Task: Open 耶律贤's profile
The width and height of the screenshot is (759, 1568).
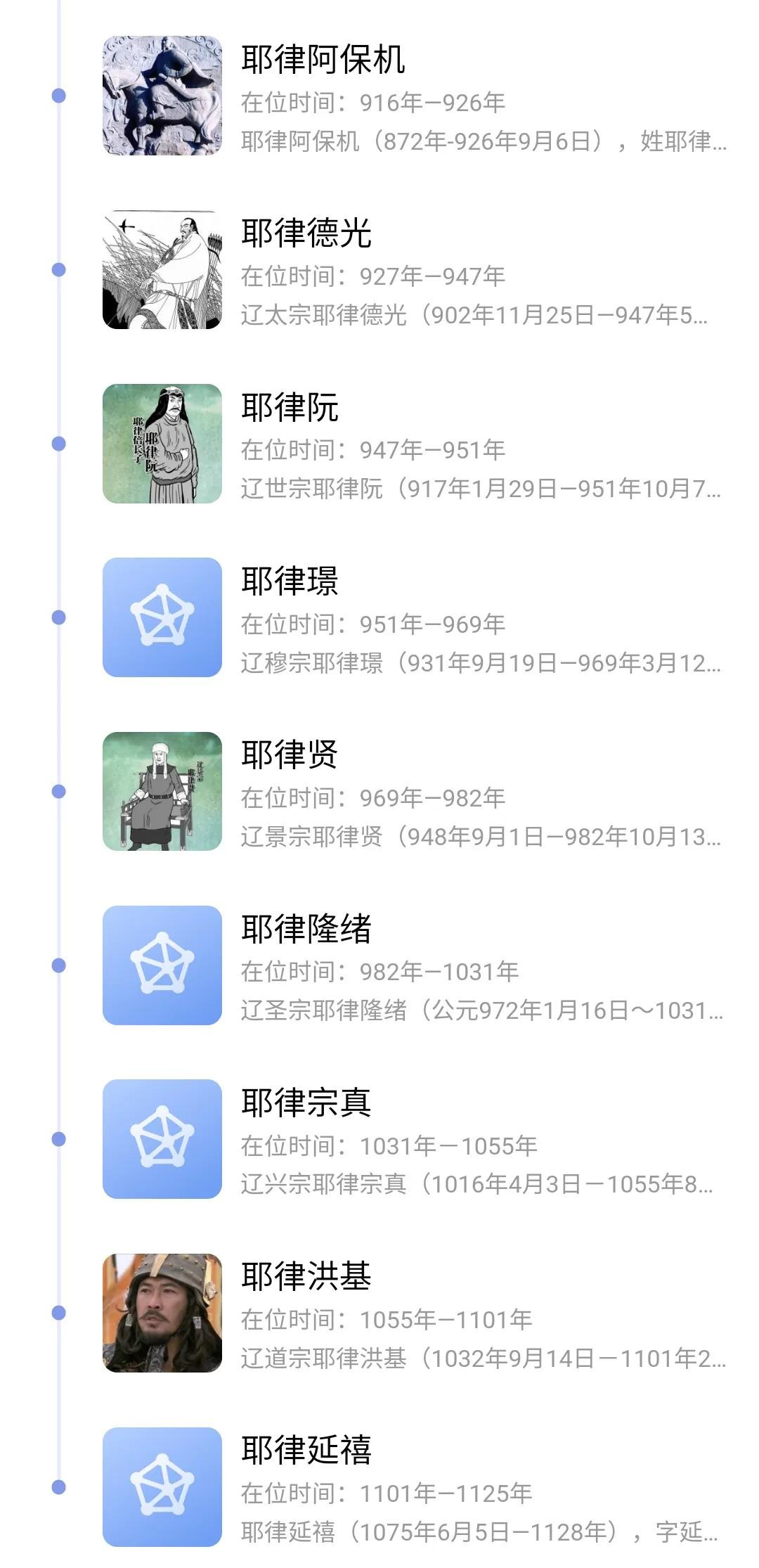Action: (x=290, y=755)
